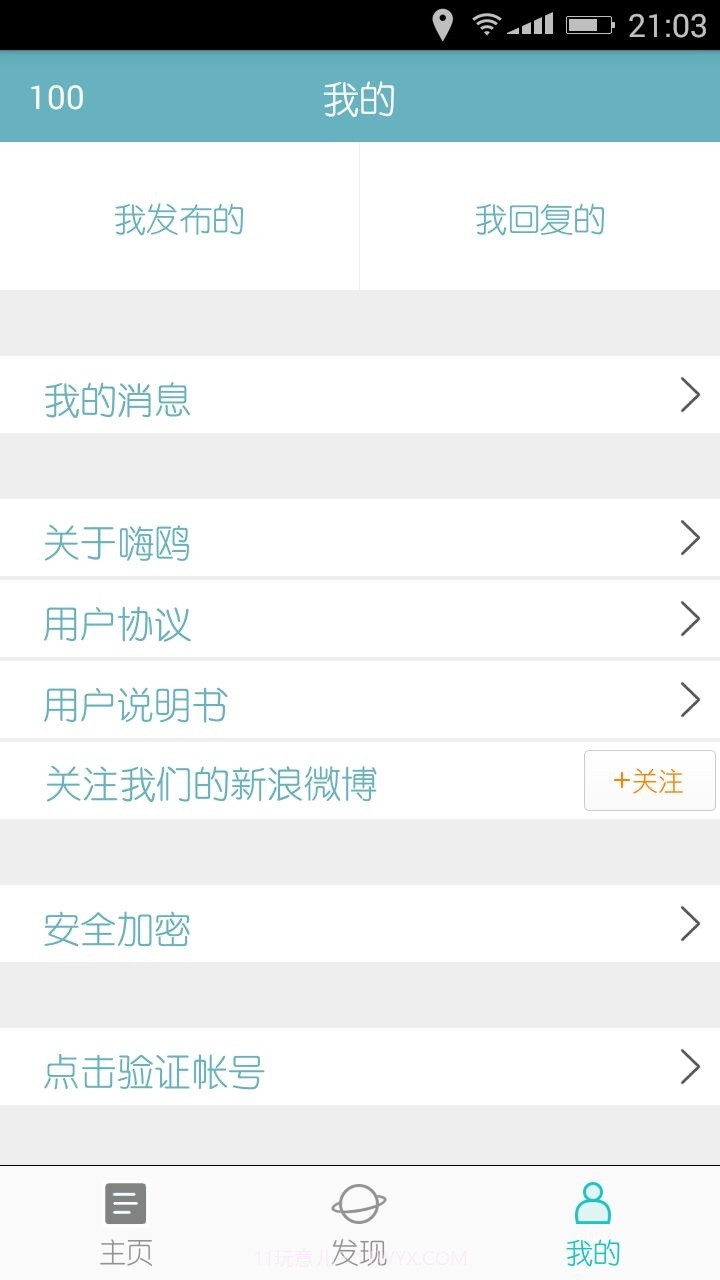Open 关于嗨鸥 using its arrow
Image resolution: width=720 pixels, height=1280 pixels.
click(x=689, y=537)
